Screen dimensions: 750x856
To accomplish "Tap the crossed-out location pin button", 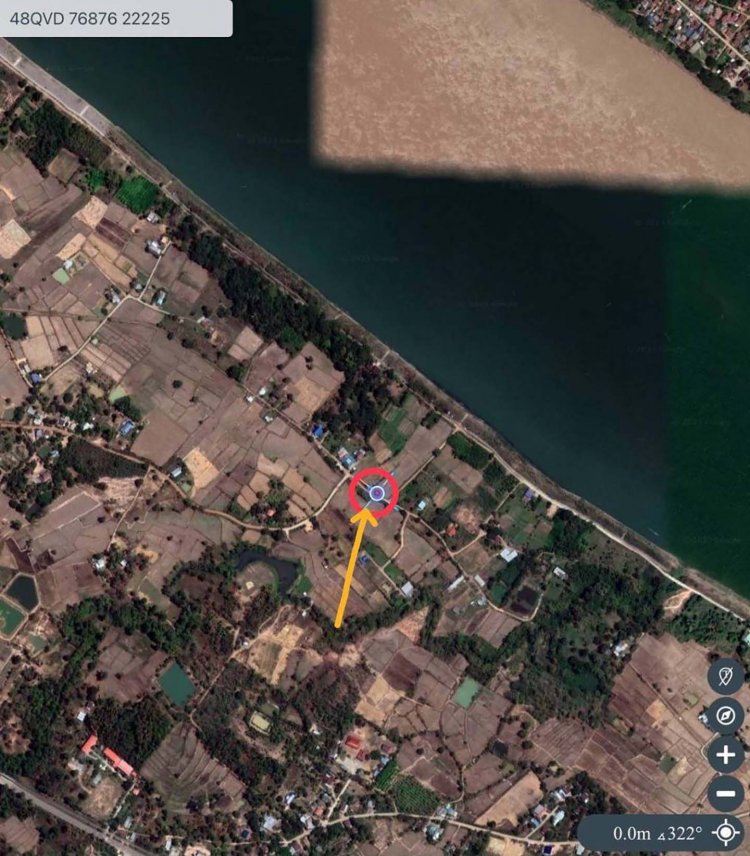I will pyautogui.click(x=726, y=677).
